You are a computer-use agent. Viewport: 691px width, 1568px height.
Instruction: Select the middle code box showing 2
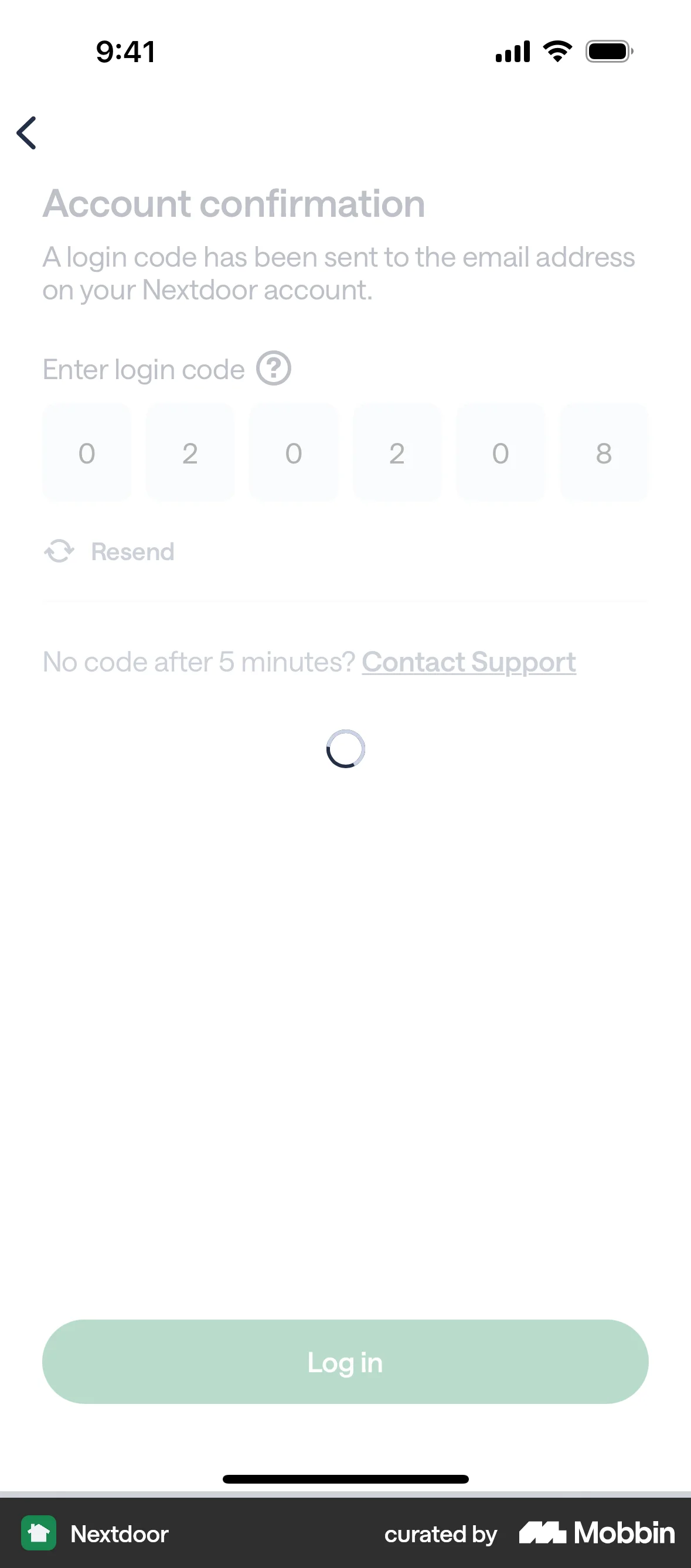point(397,452)
